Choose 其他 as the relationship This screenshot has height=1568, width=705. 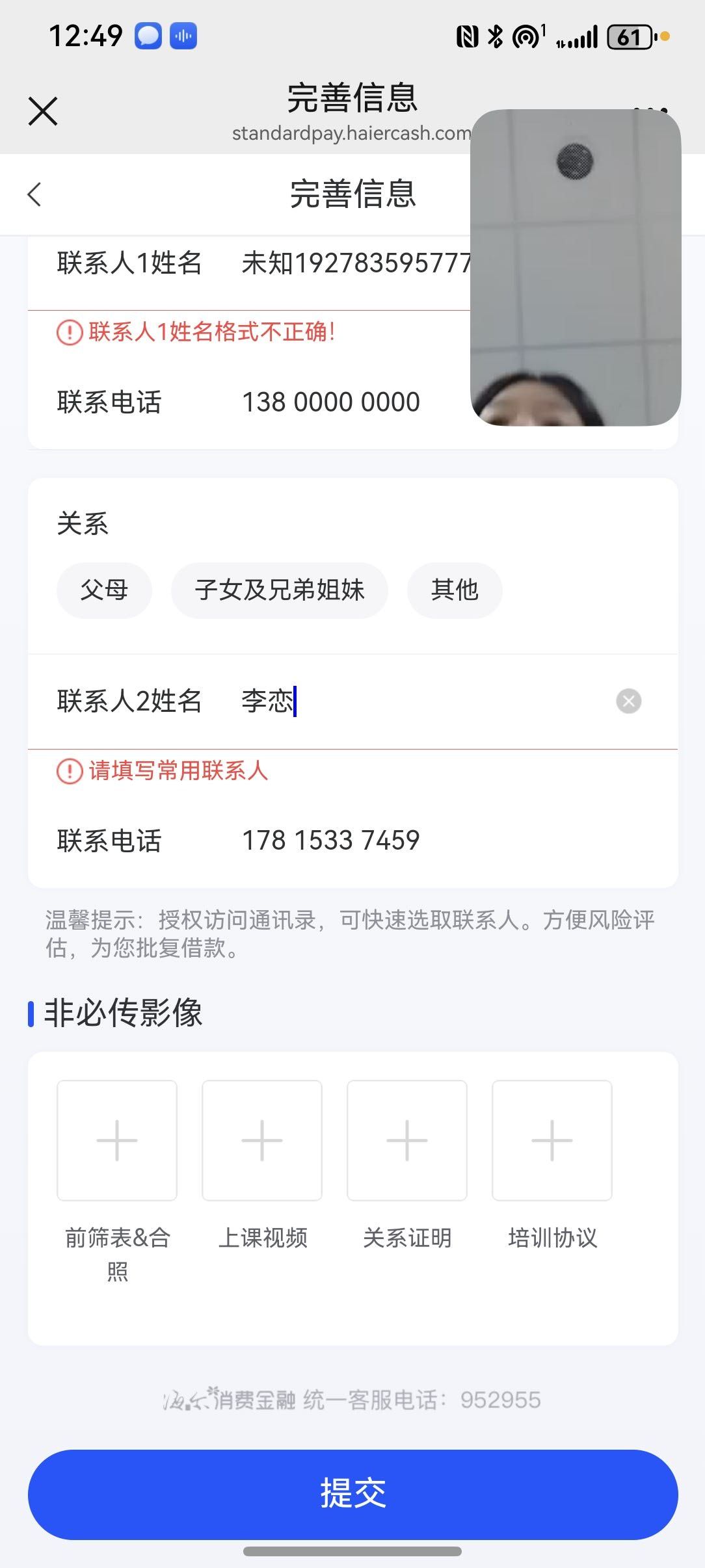[x=454, y=590]
